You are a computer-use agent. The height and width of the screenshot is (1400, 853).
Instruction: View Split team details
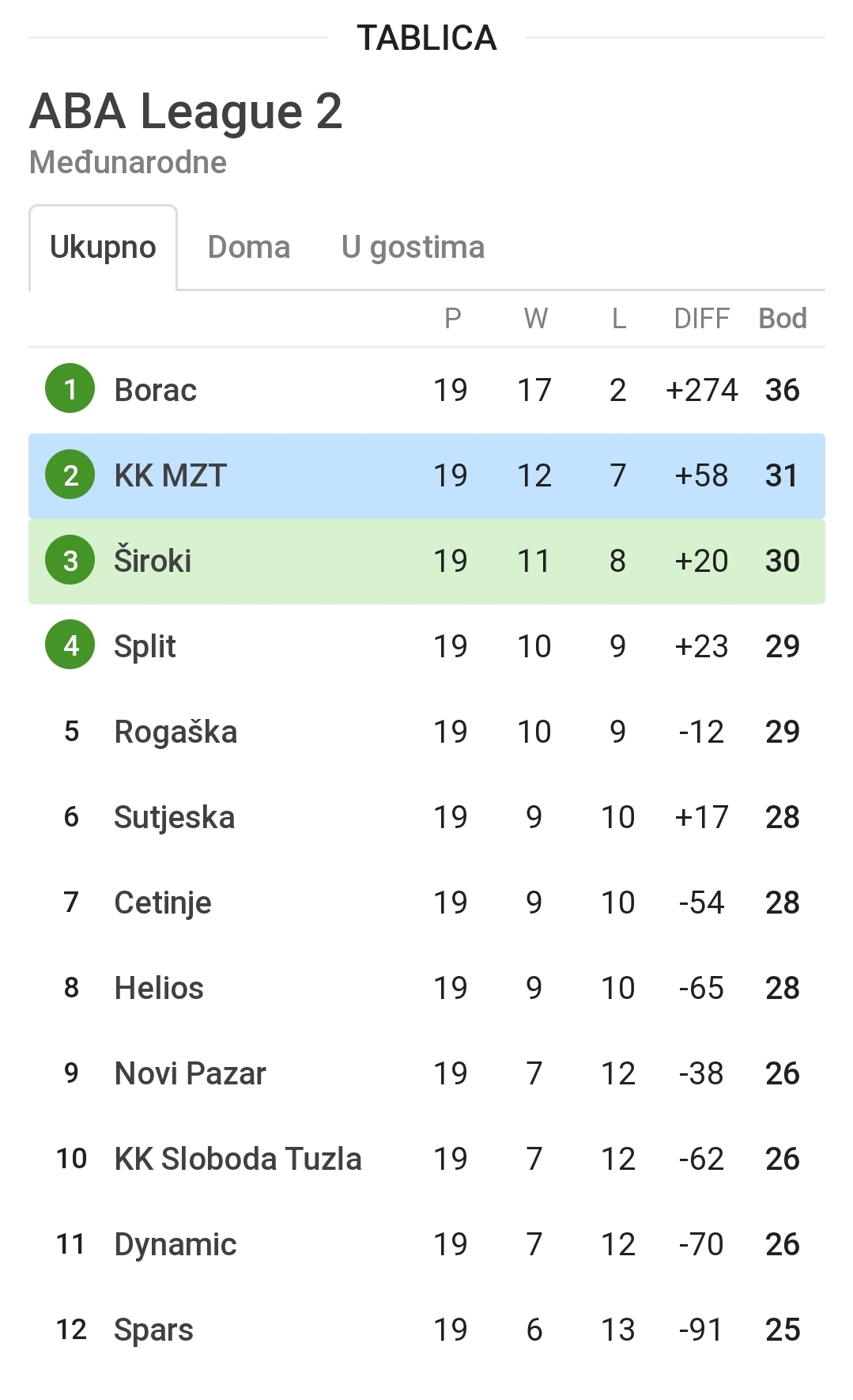[x=427, y=646]
